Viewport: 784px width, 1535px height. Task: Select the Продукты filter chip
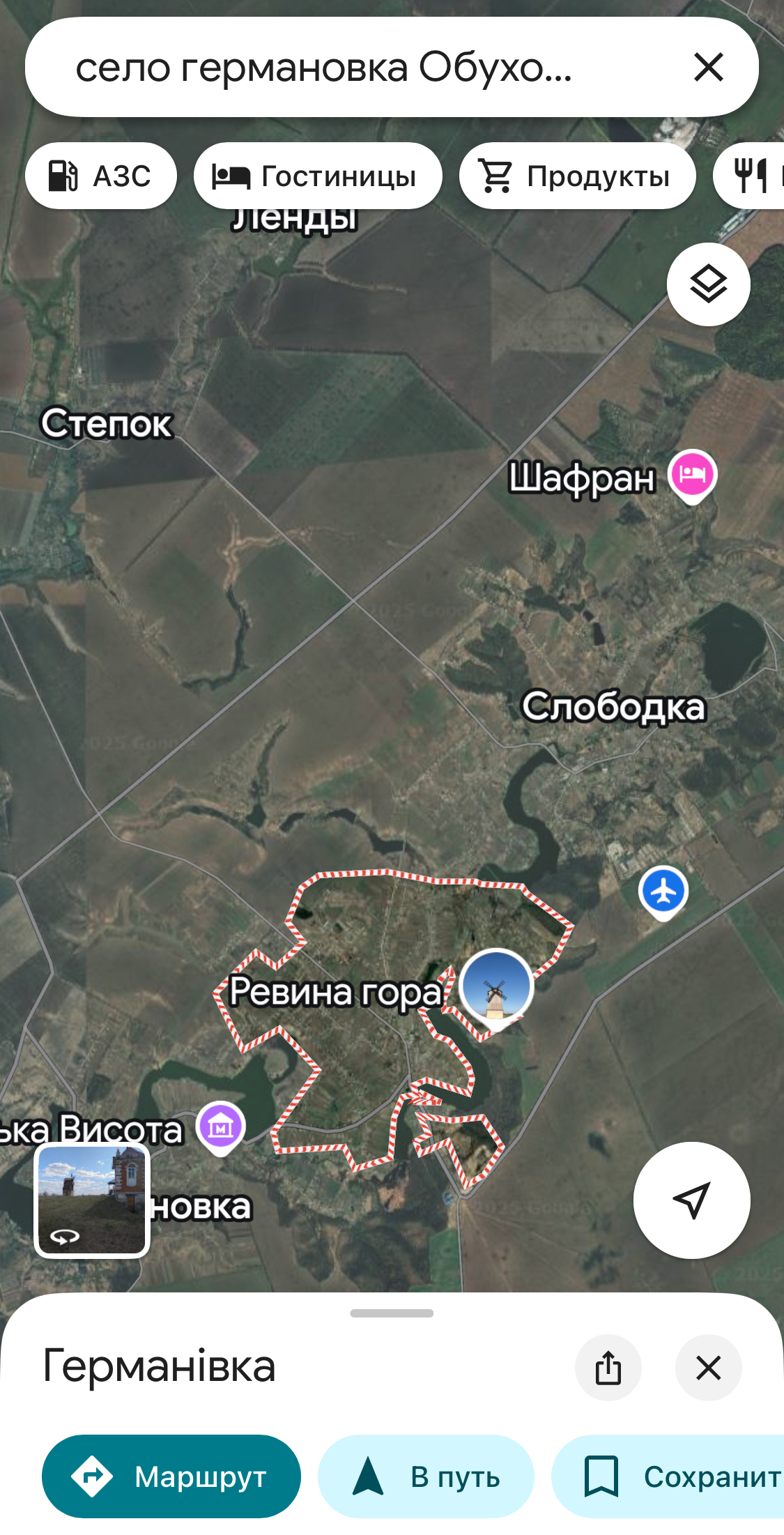pyautogui.click(x=577, y=176)
